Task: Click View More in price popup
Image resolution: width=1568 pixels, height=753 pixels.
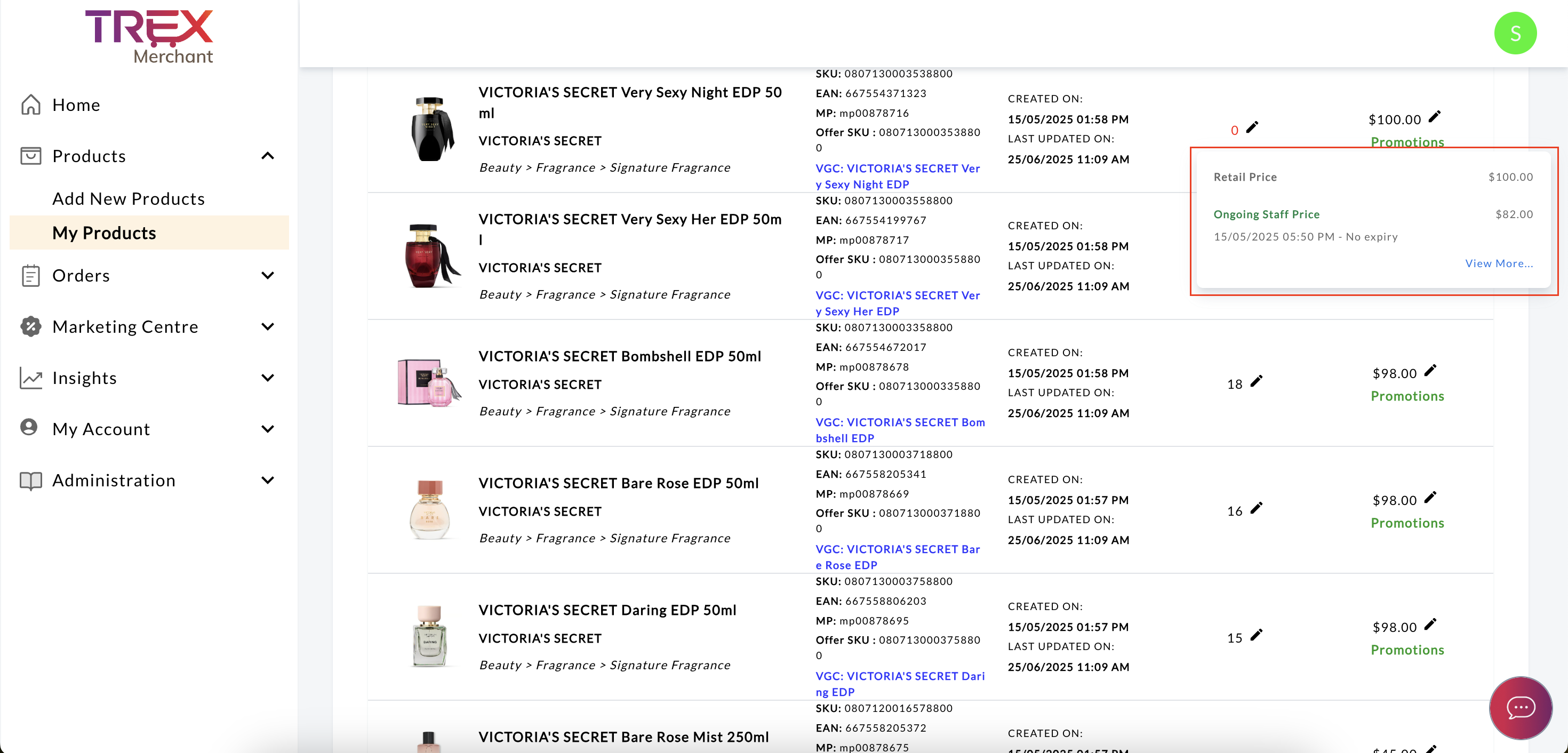Action: tap(1499, 263)
